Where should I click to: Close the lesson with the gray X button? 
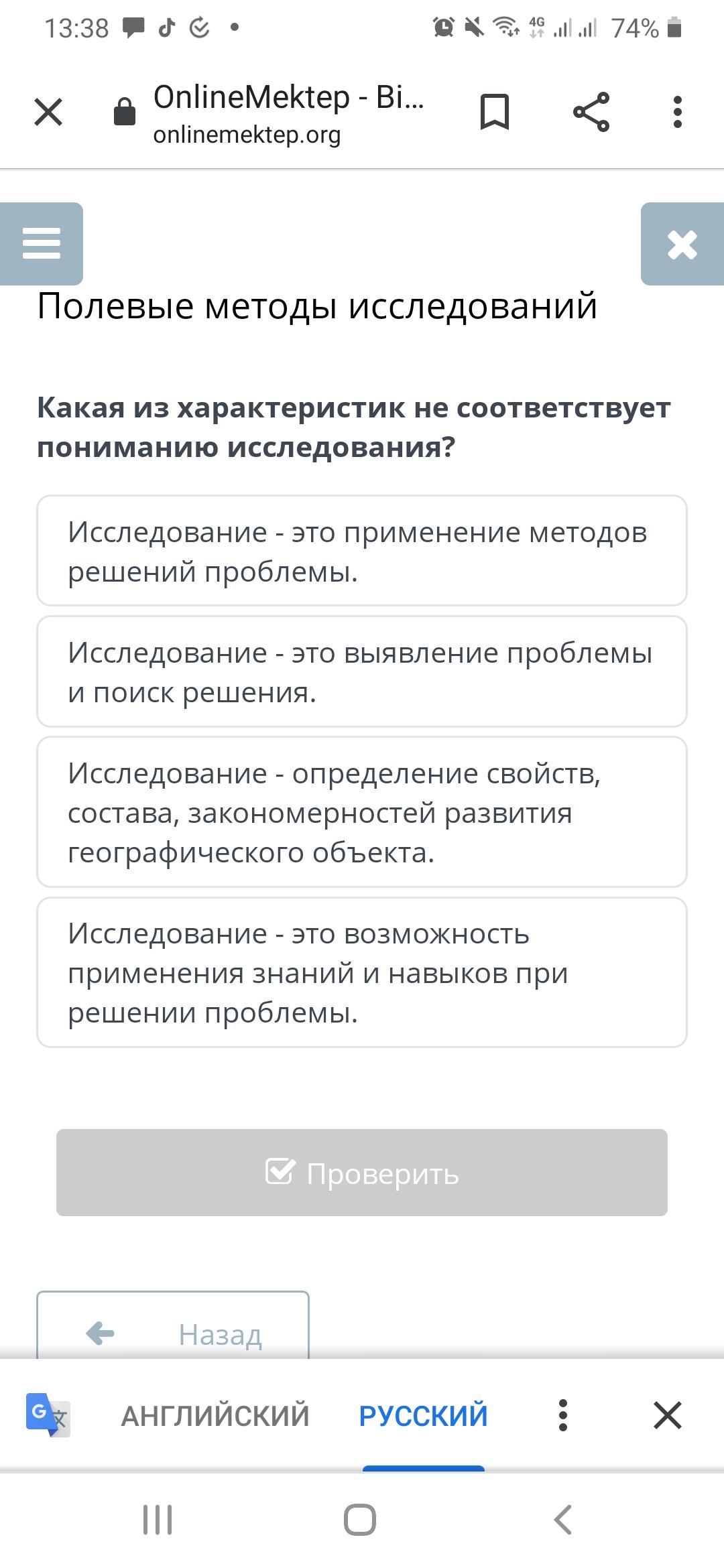coord(682,244)
